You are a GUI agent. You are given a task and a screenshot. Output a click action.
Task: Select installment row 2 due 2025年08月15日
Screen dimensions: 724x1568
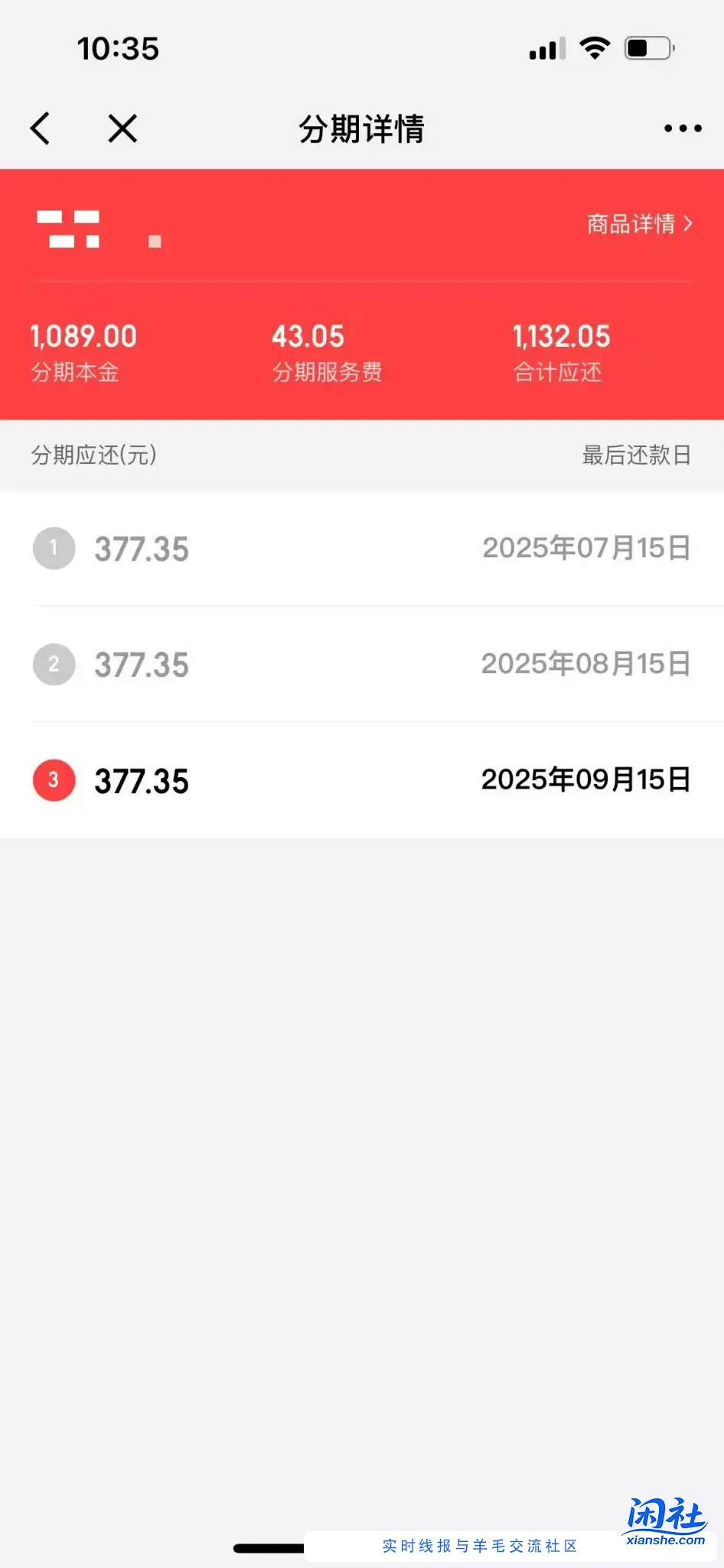(x=362, y=665)
